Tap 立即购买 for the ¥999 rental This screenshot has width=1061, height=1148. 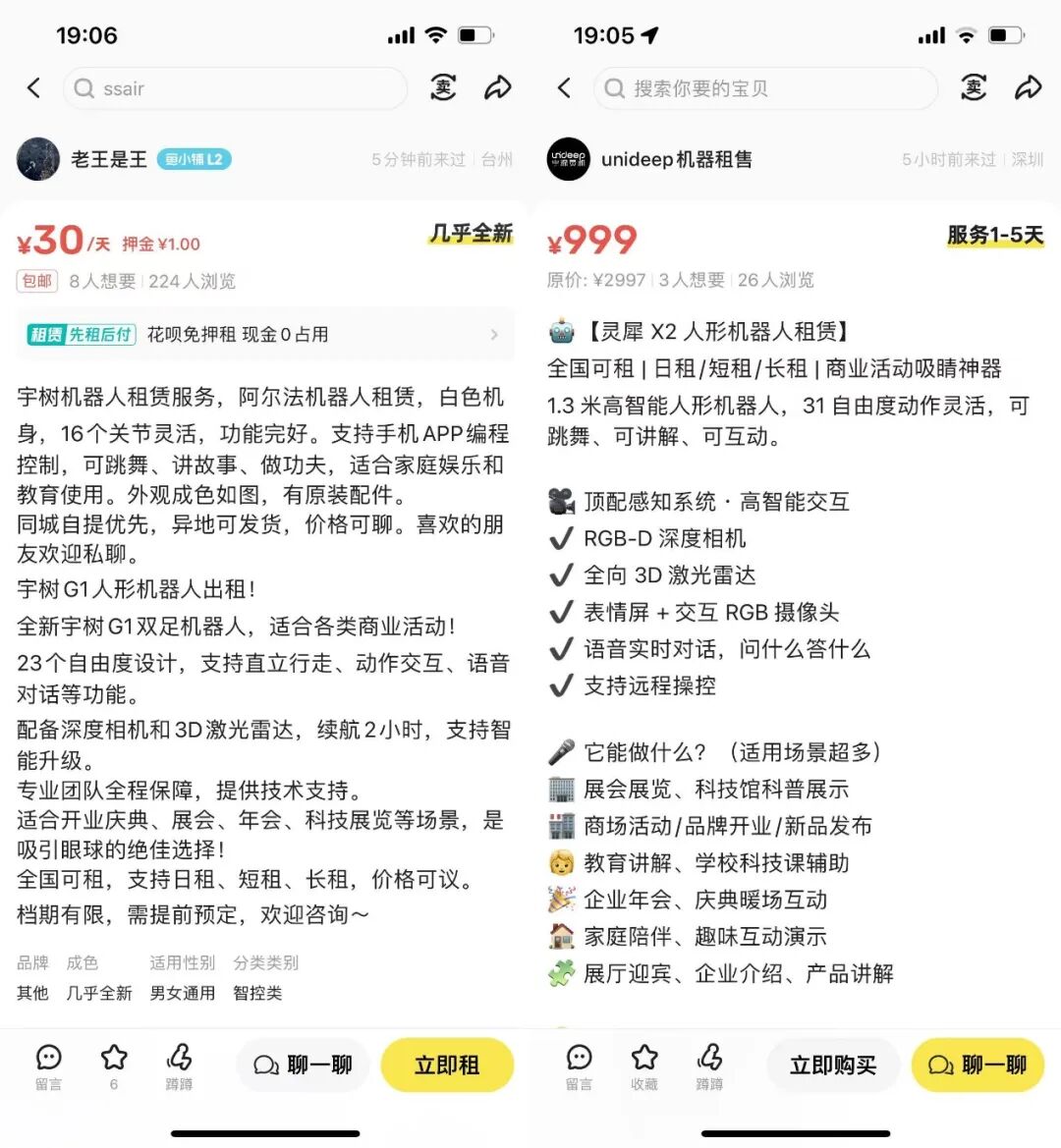[833, 1065]
